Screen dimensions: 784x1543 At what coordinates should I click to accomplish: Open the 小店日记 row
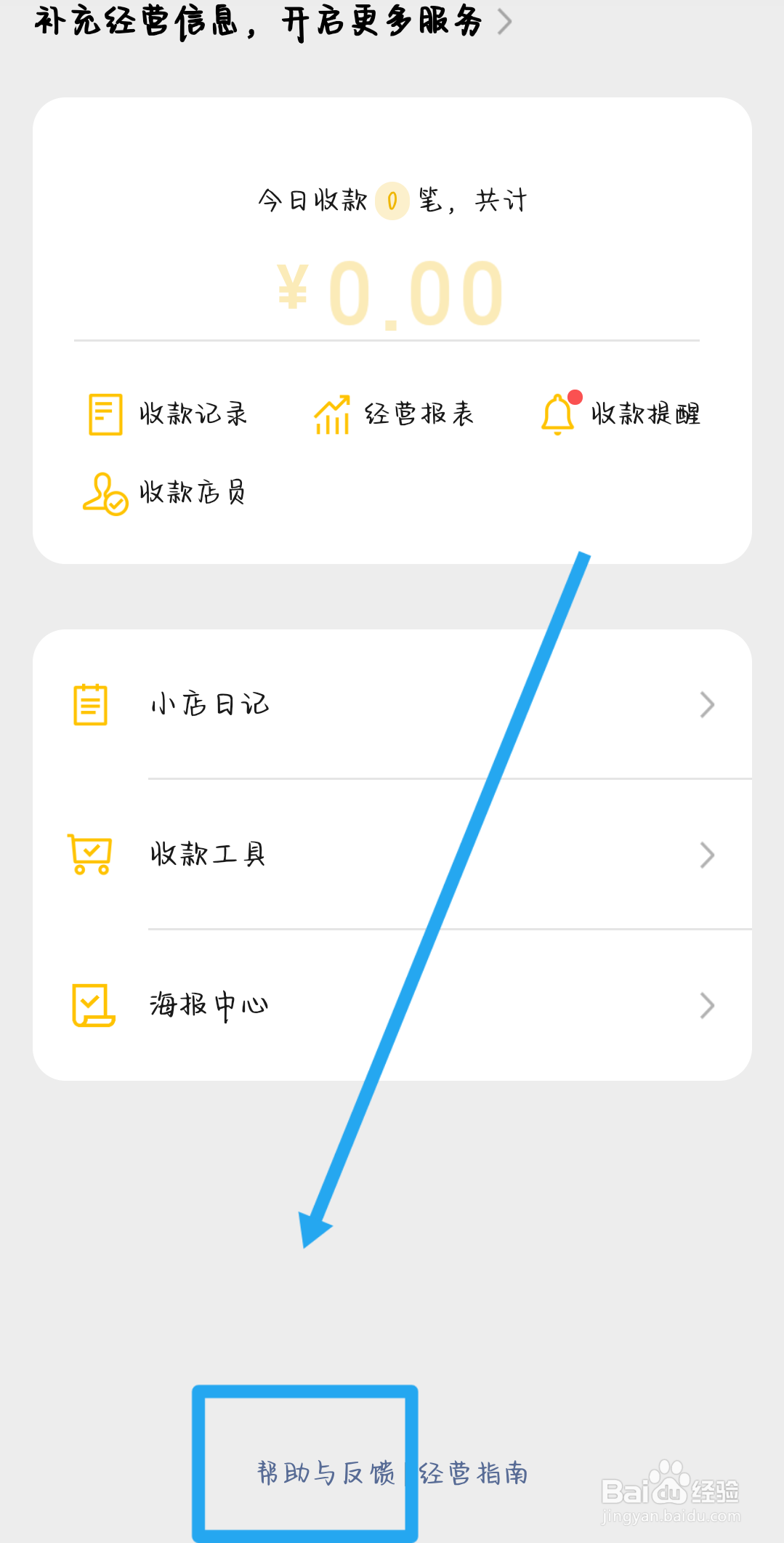click(392, 704)
